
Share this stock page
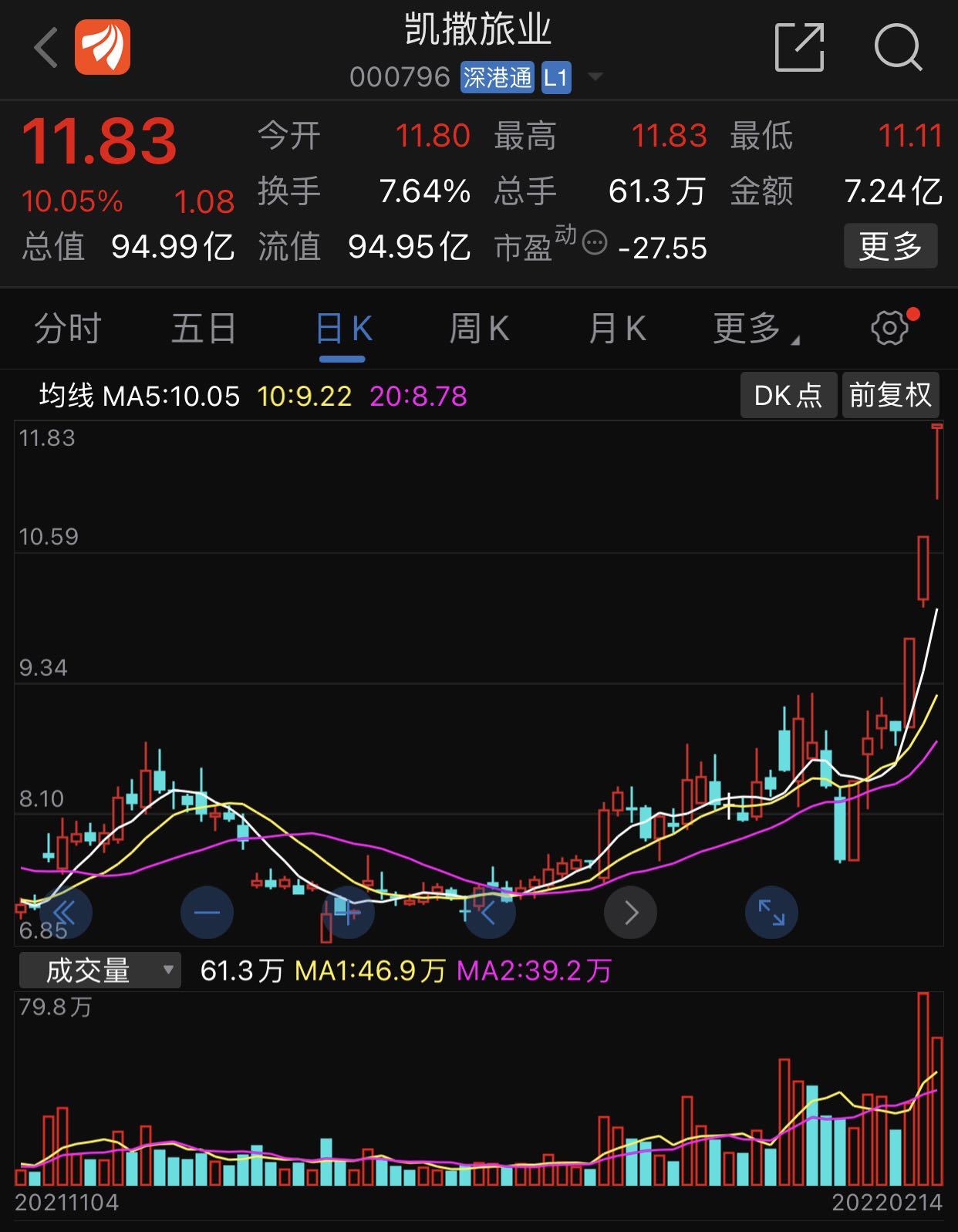799,48
